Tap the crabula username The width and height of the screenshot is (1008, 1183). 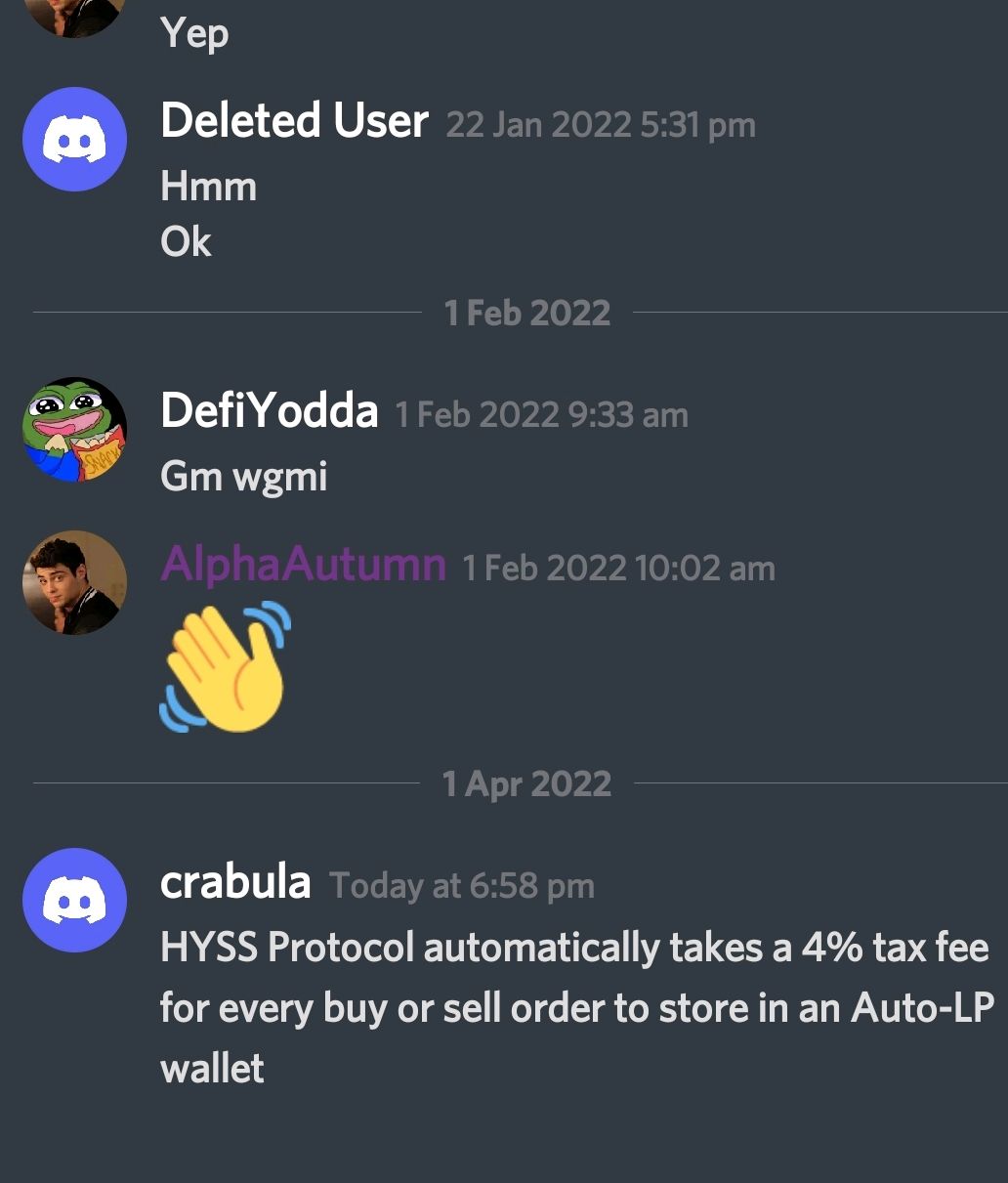[235, 882]
